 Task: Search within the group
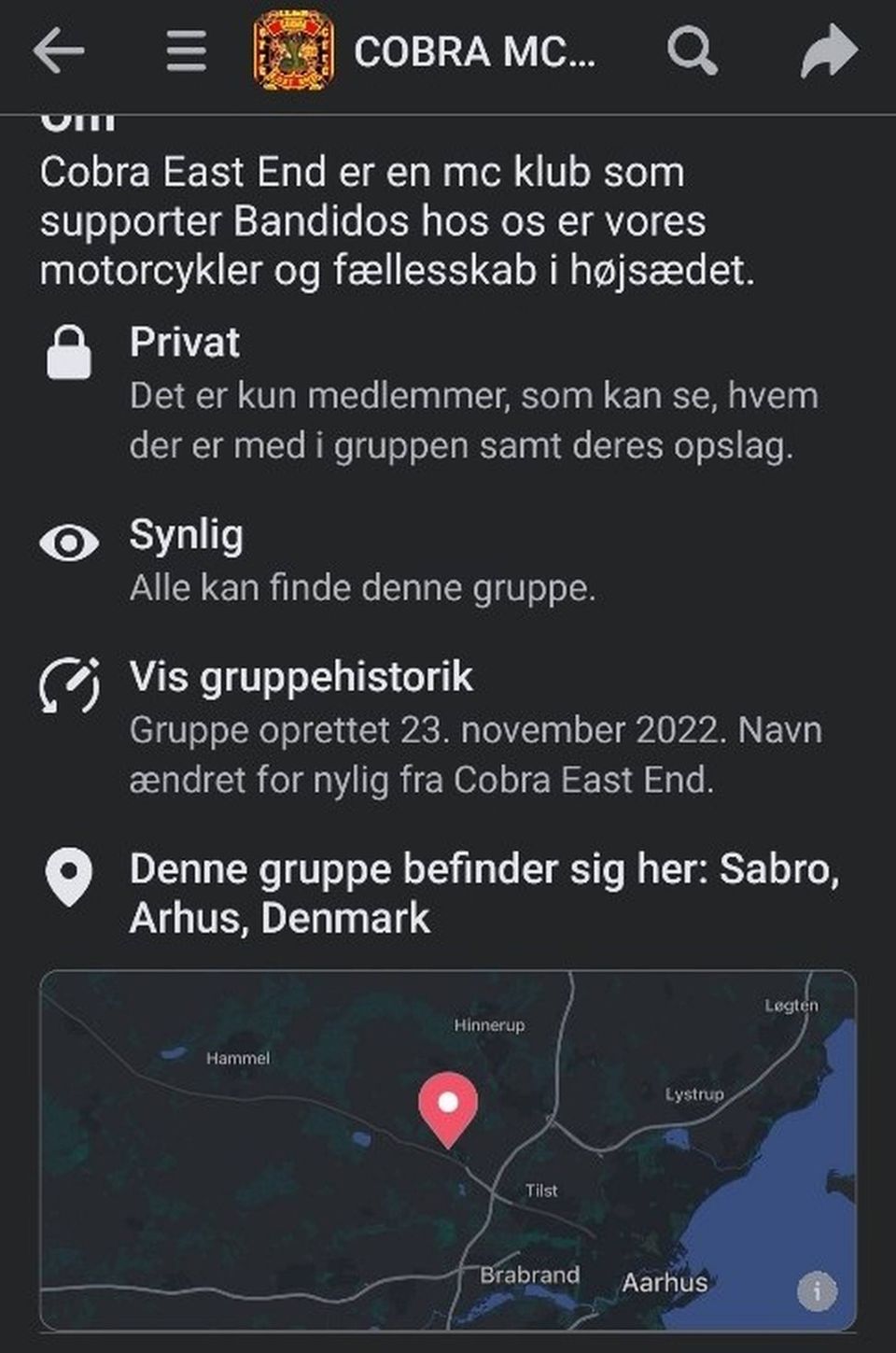[x=692, y=50]
